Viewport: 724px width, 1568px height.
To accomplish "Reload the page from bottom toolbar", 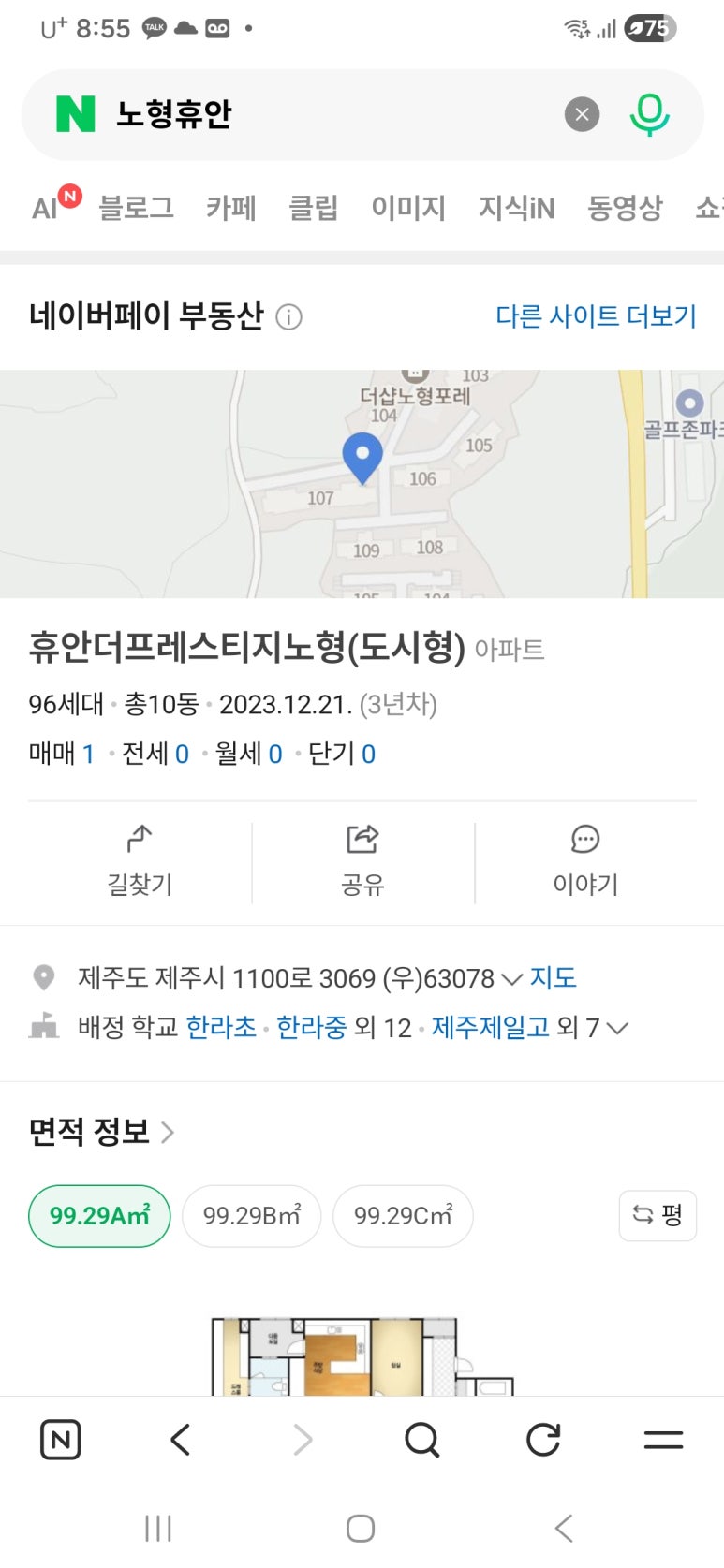I will [x=542, y=1439].
